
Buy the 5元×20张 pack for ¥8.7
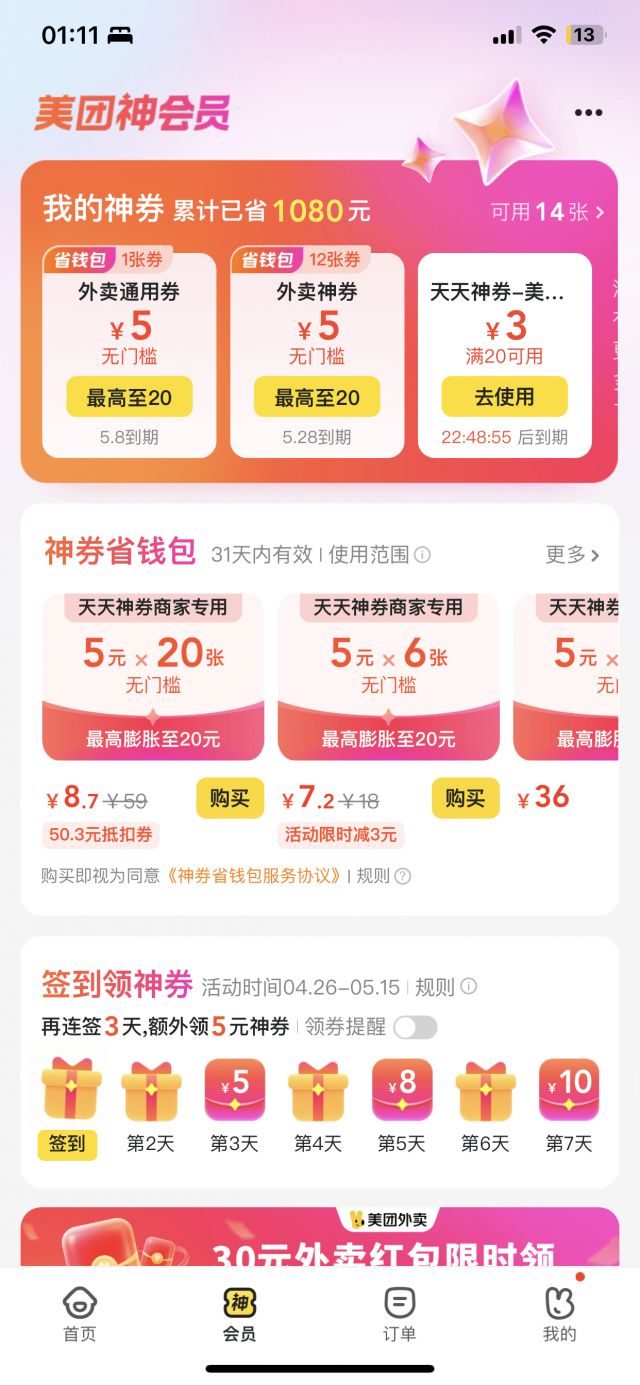tap(230, 798)
